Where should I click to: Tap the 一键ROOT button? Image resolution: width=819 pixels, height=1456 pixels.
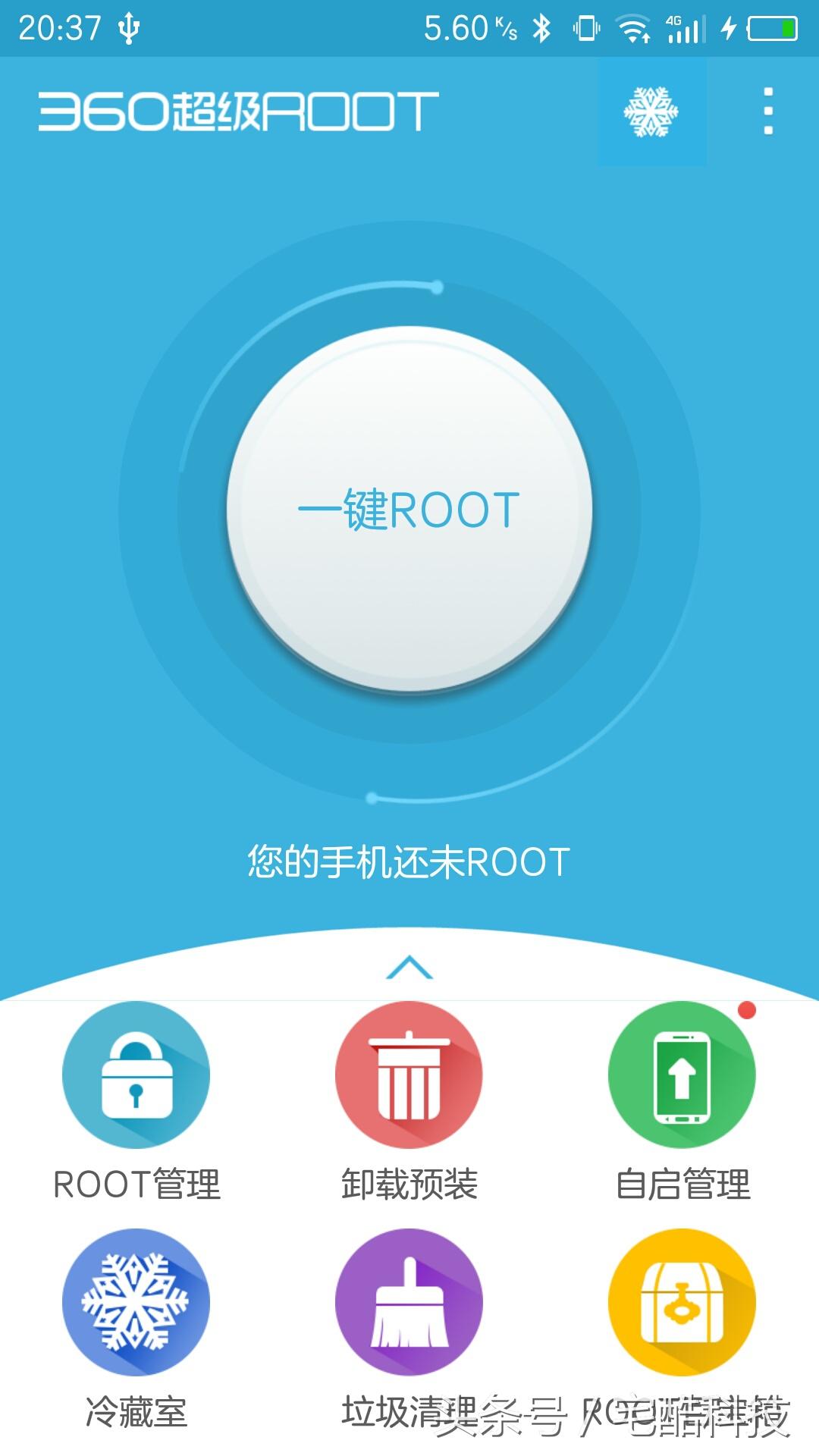pos(409,509)
